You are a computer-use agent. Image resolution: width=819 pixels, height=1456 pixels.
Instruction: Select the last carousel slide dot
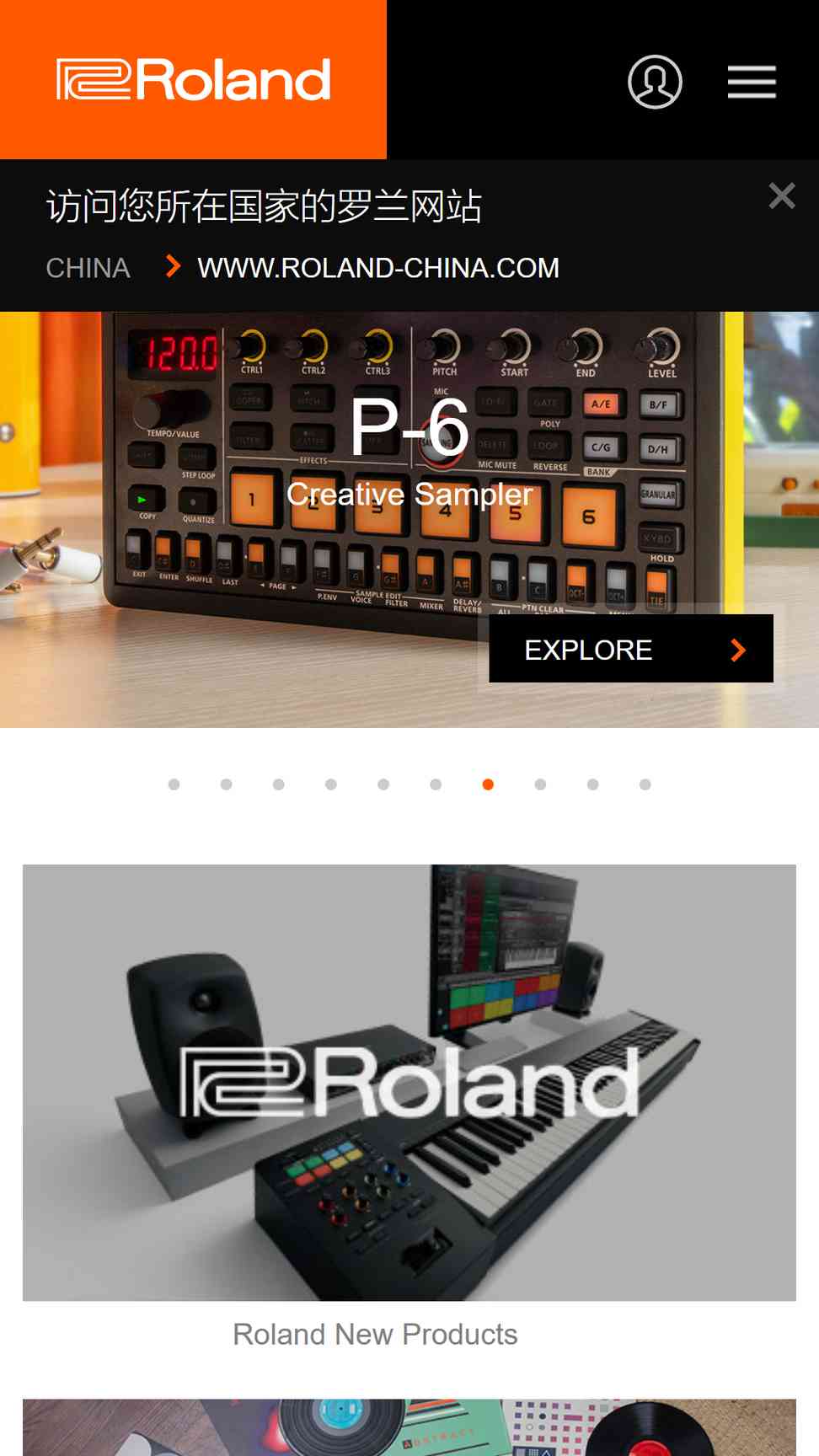coord(645,784)
